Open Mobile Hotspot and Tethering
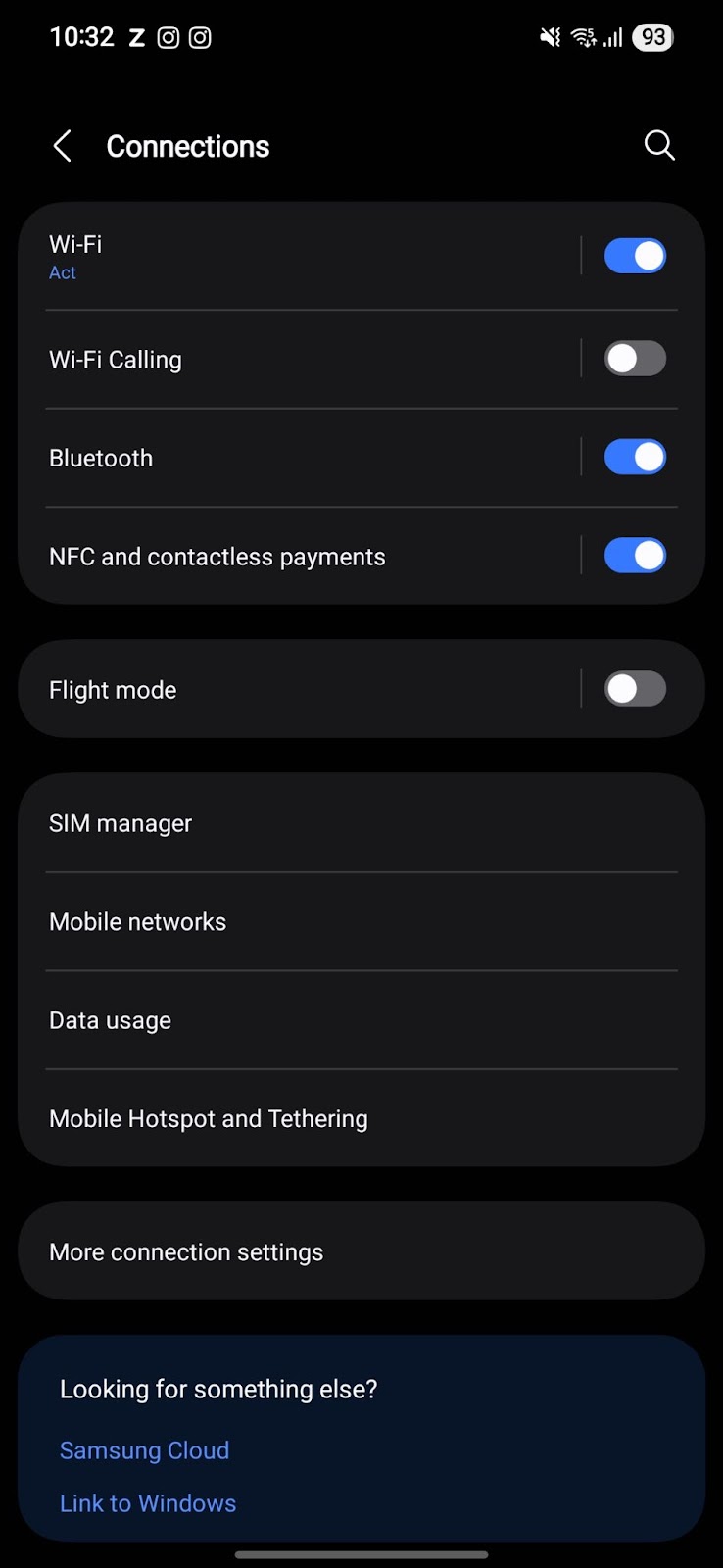This screenshot has height=1568, width=723. click(361, 1118)
